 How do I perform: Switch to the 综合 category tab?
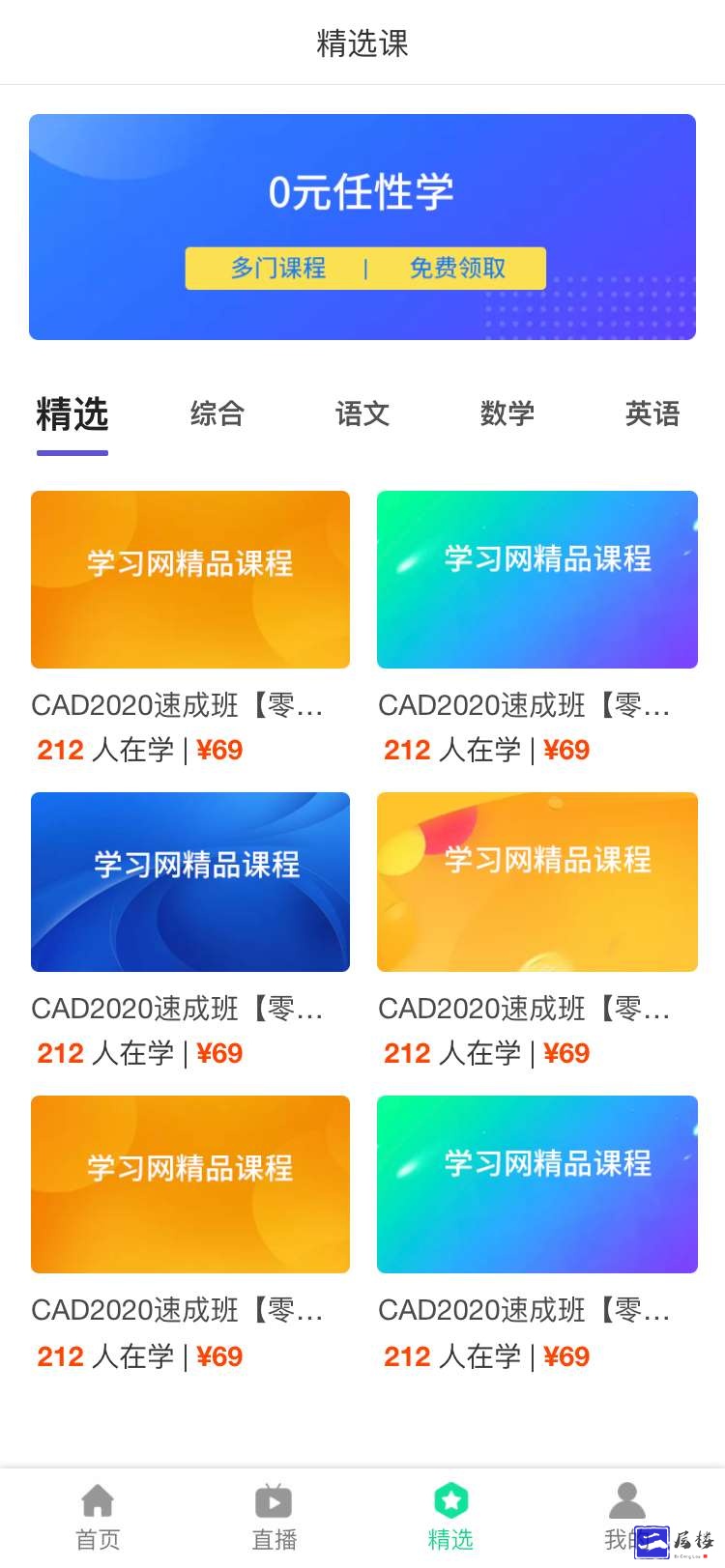point(217,414)
